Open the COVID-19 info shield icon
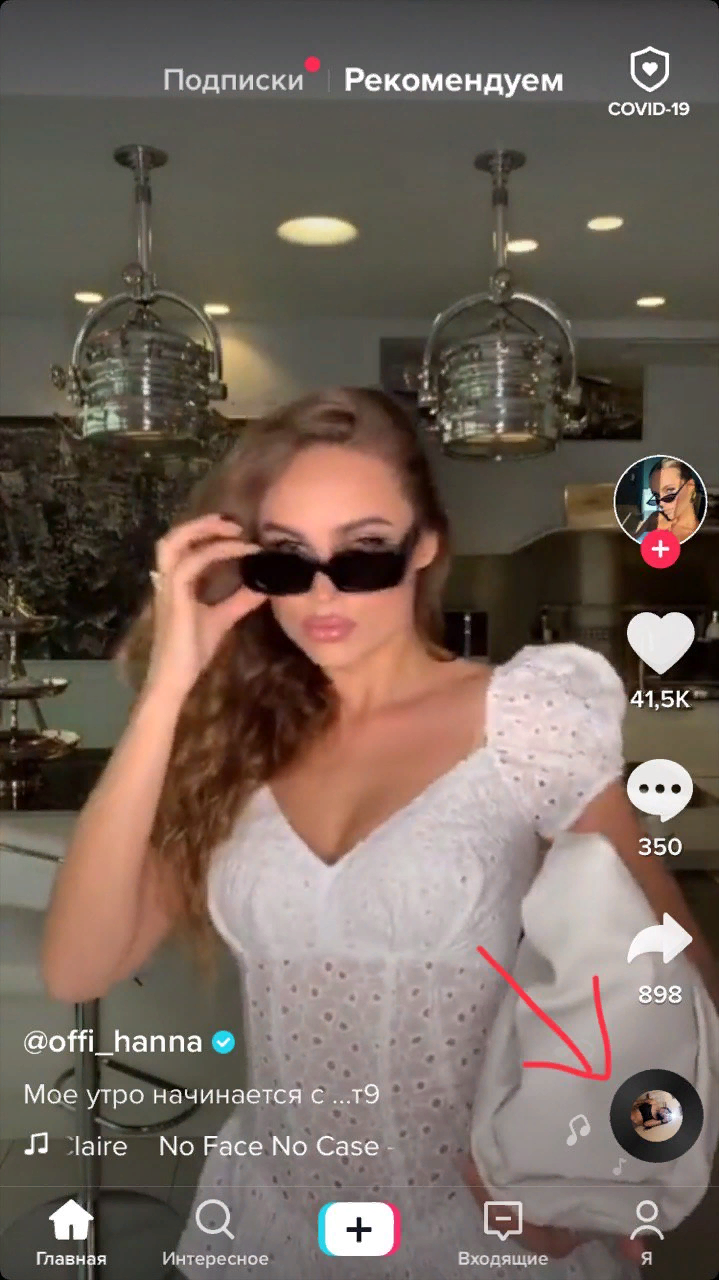 pos(648,74)
